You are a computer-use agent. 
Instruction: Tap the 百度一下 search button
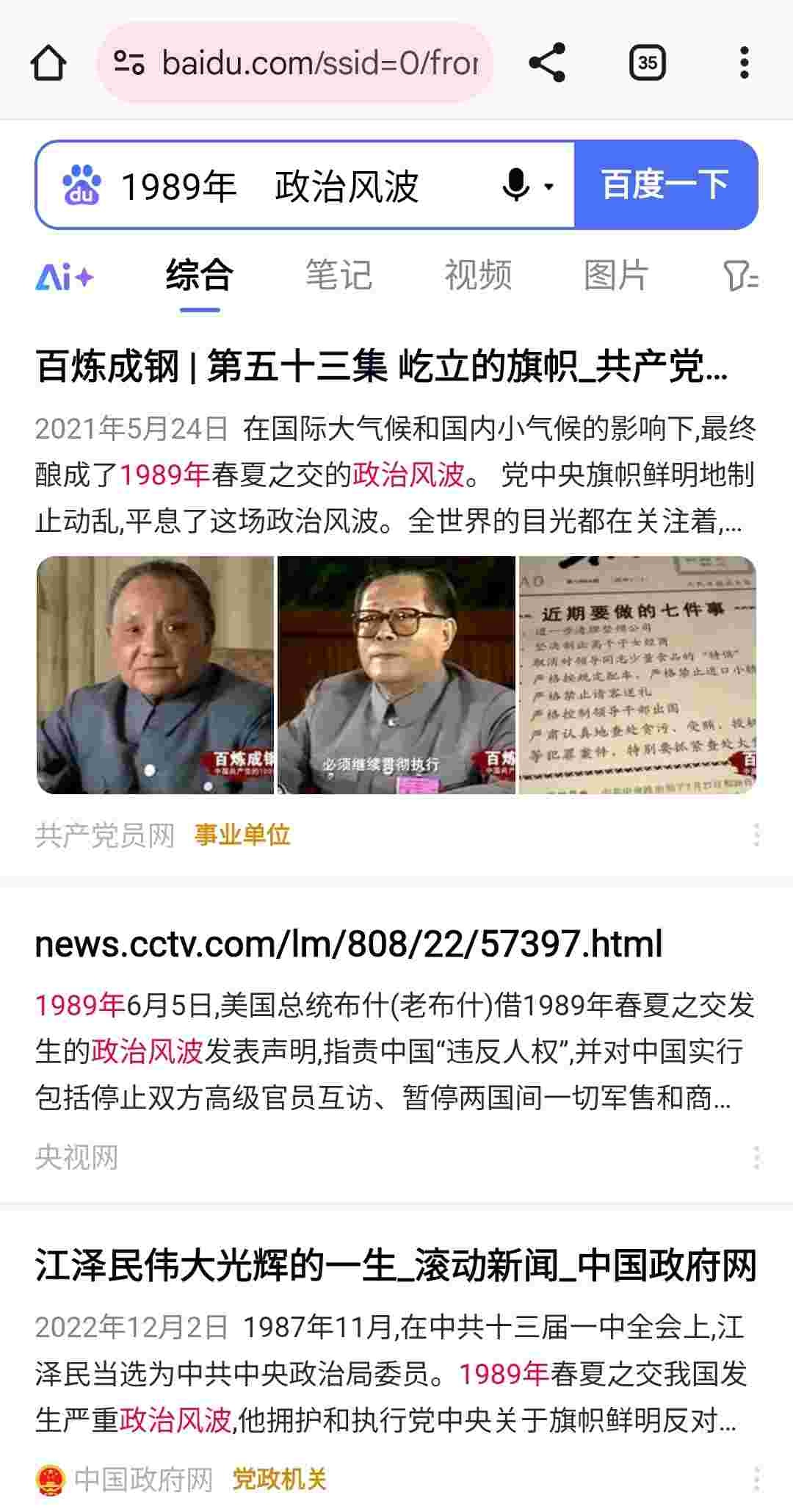[x=665, y=185]
